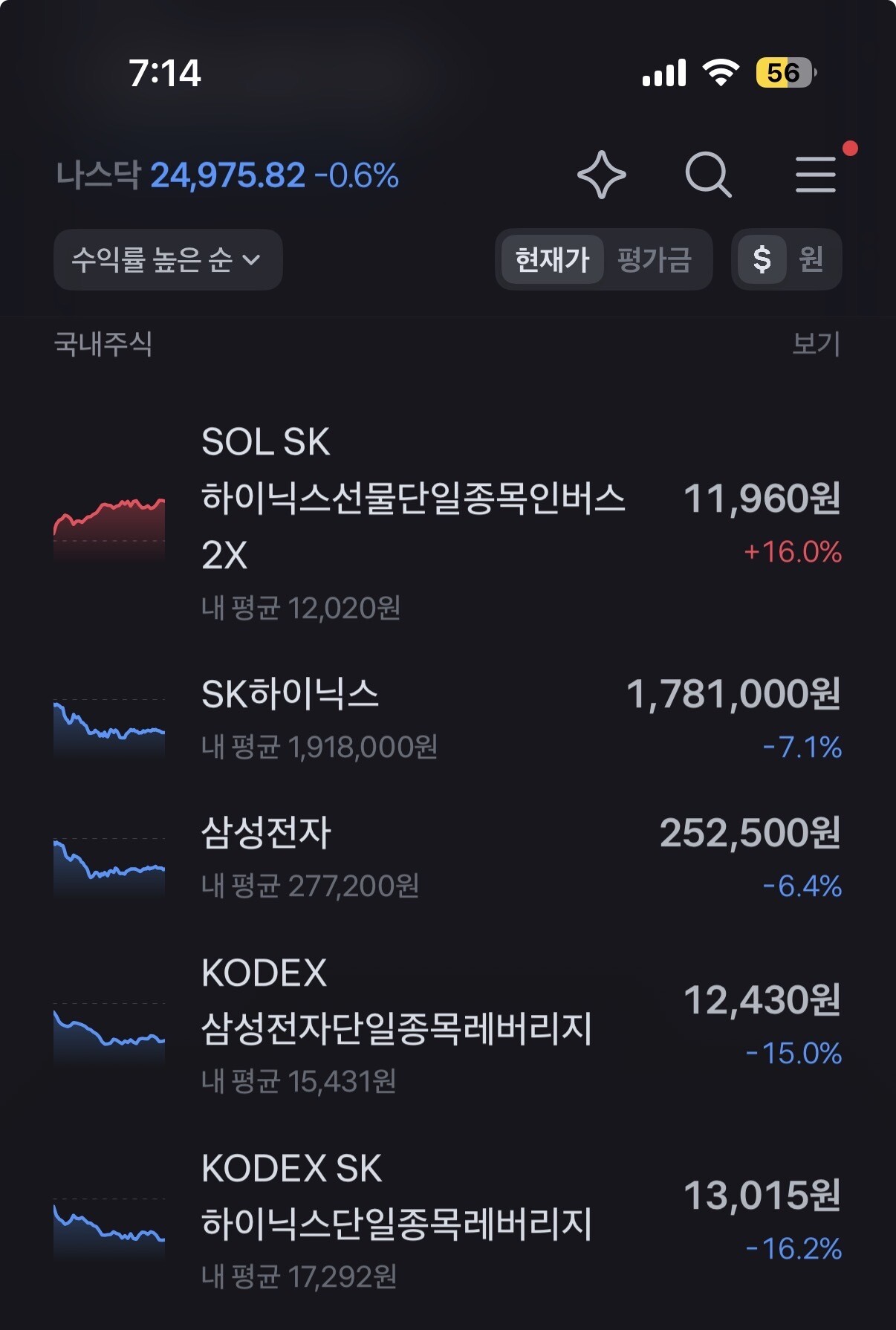Tap the 나스닥 index ticker
This screenshot has height=1330, width=896.
coord(227,176)
